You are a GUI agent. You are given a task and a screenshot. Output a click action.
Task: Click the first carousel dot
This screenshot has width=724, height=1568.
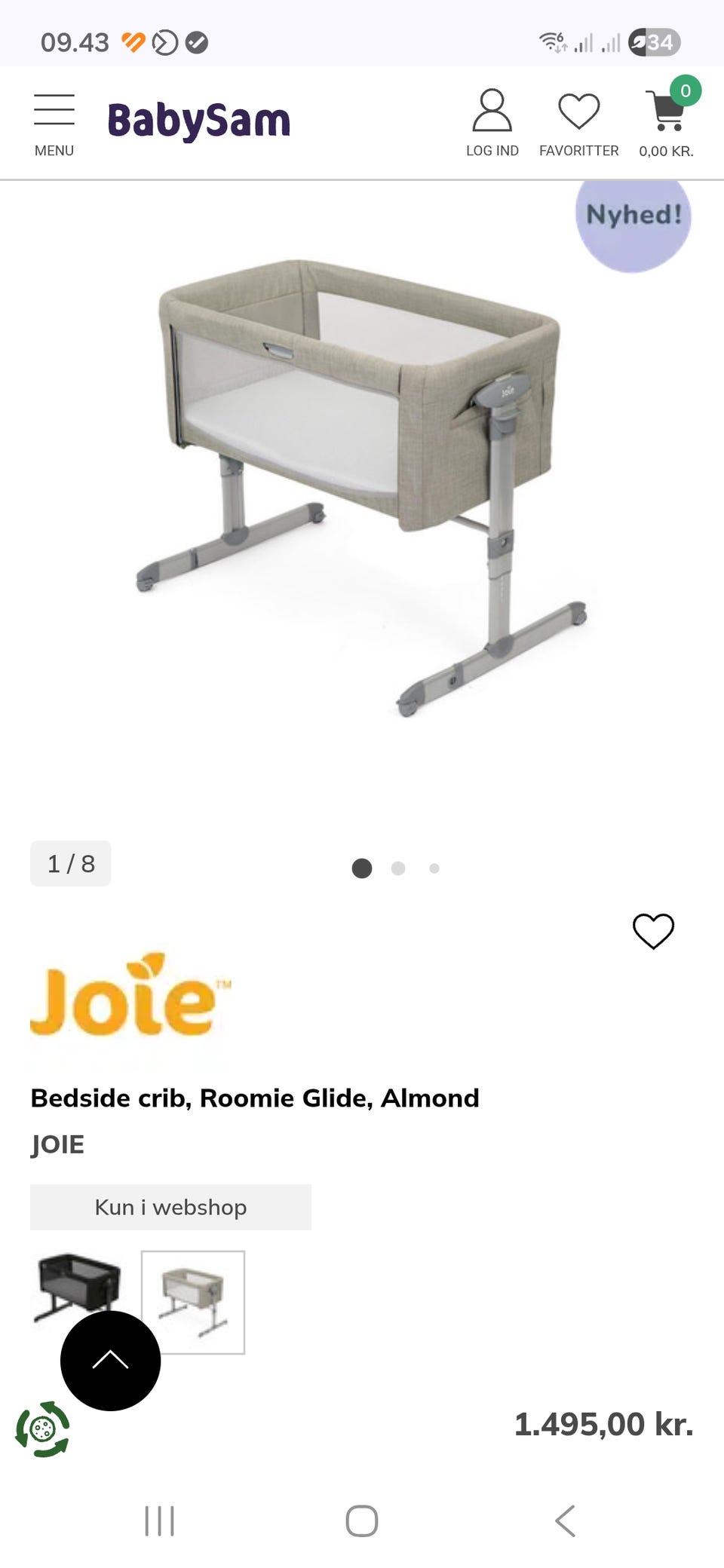point(362,868)
